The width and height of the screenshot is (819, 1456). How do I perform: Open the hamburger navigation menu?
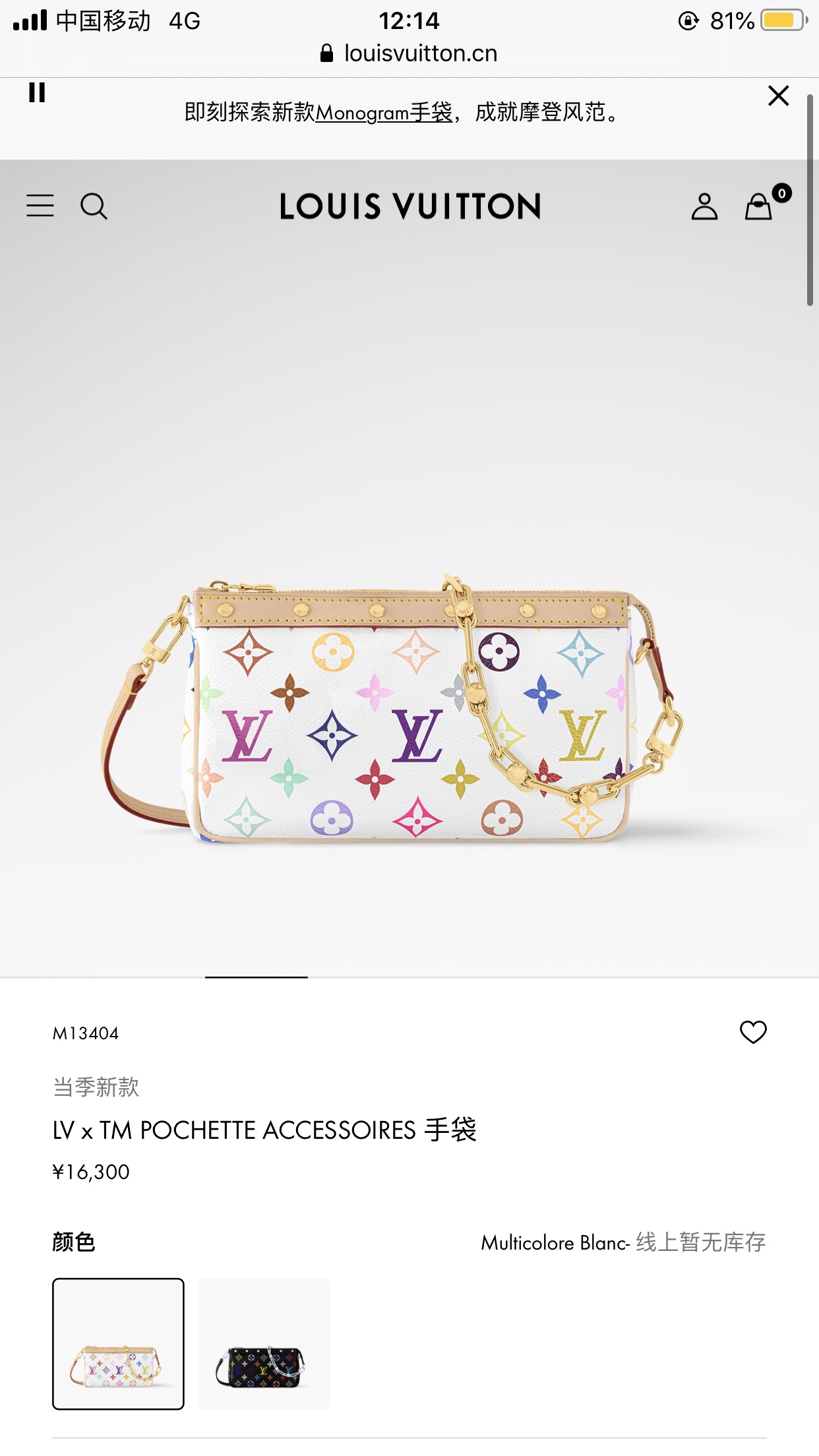40,206
